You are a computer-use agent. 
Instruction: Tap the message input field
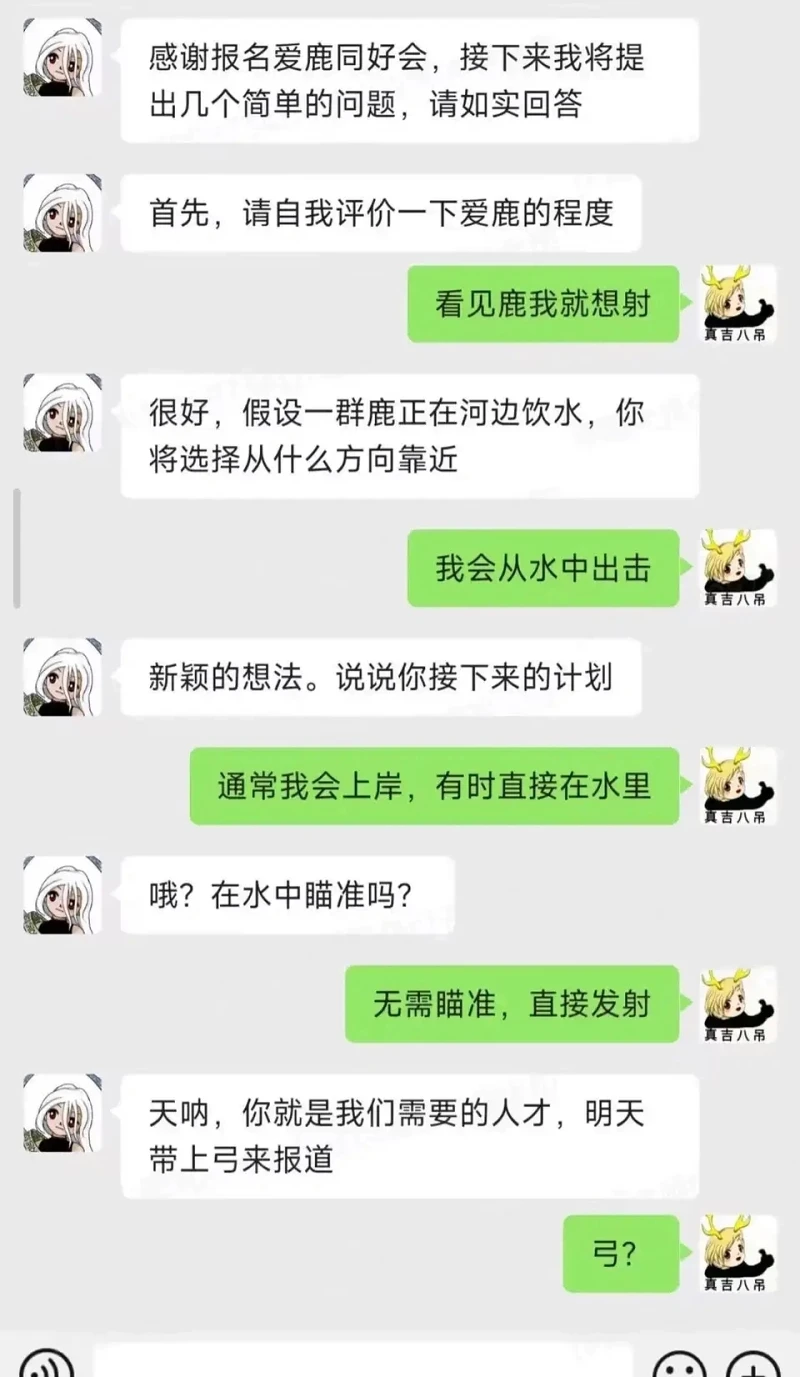pyautogui.click(x=364, y=1362)
